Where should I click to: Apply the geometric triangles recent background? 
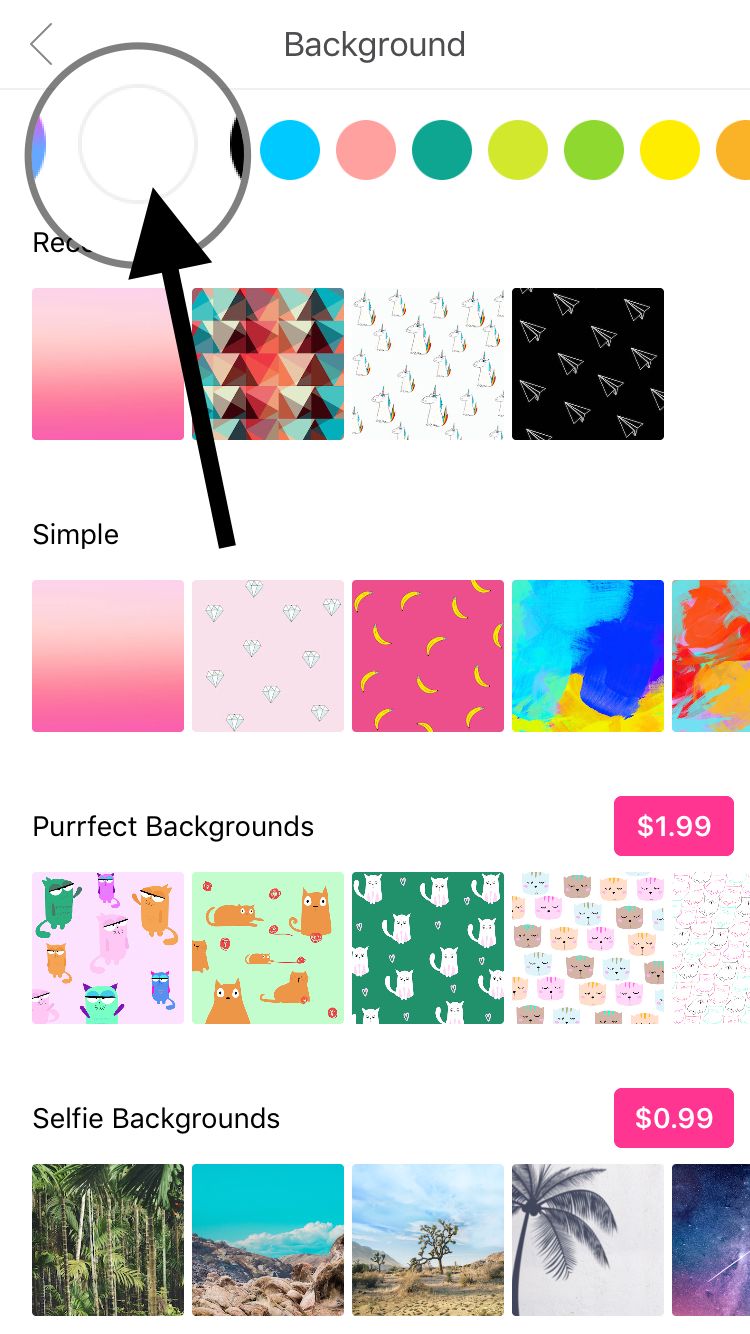click(268, 364)
